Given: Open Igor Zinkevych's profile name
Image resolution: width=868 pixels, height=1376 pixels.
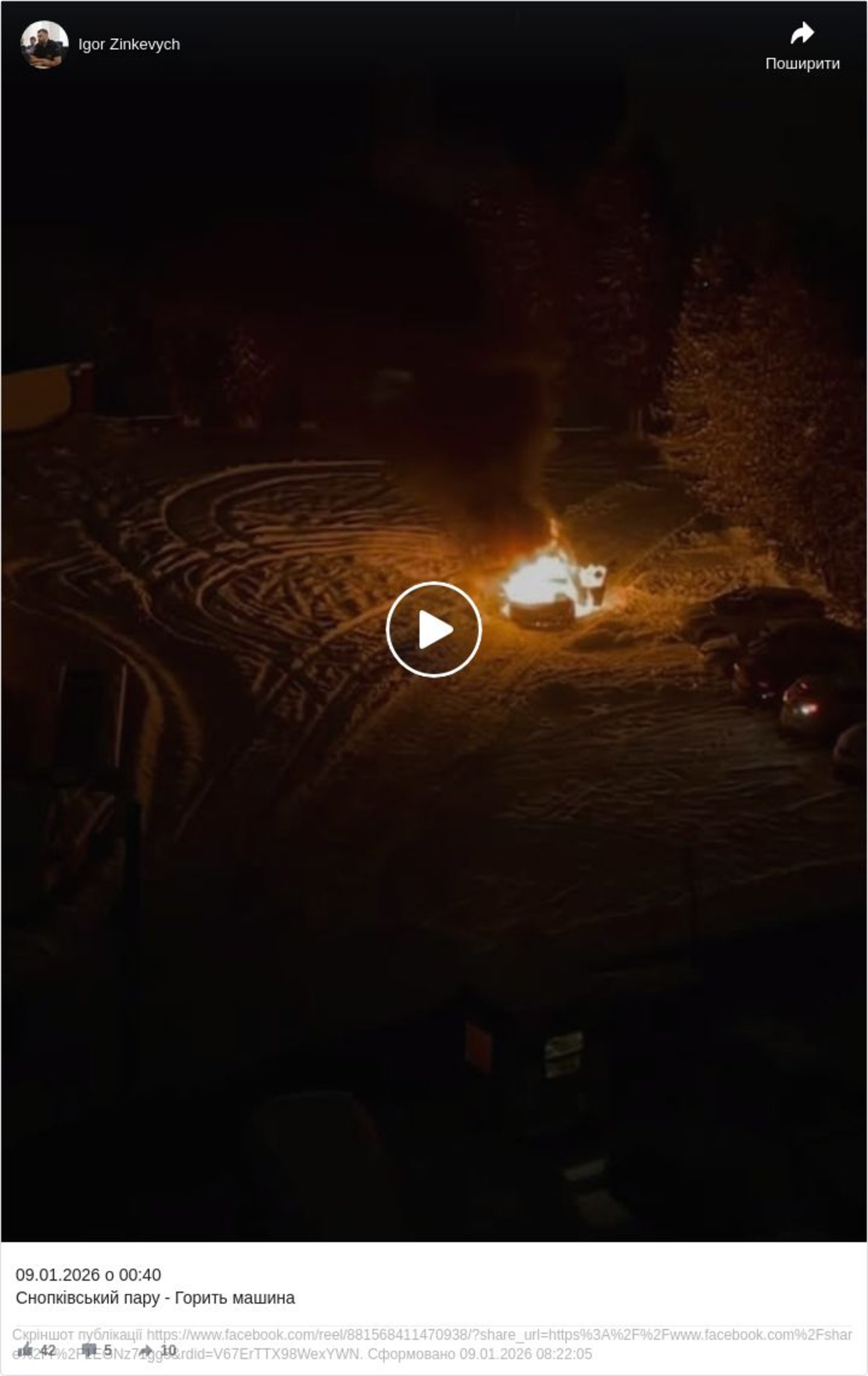Looking at the screenshot, I should 129,44.
